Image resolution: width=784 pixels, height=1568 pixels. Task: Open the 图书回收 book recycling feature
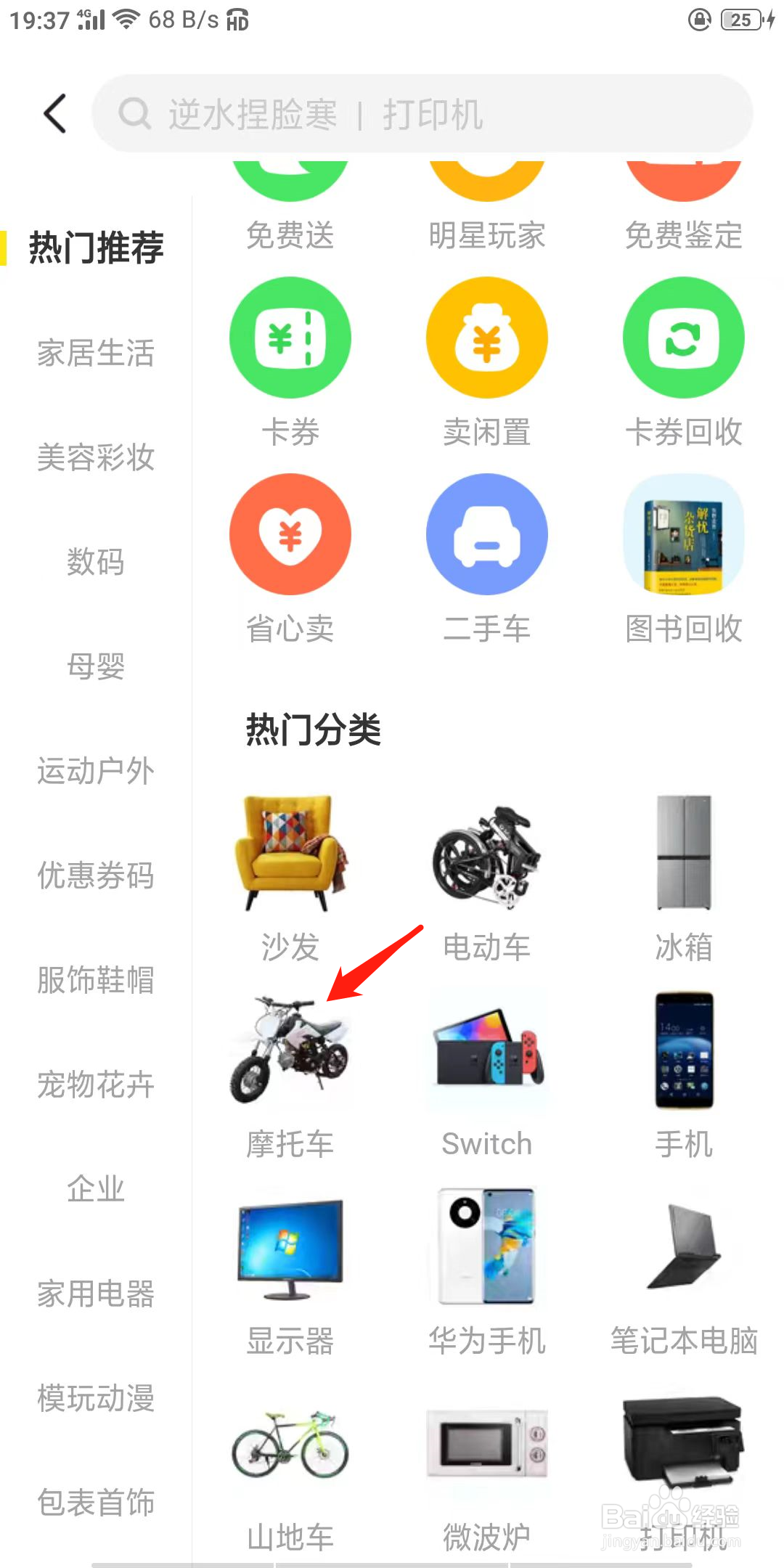point(683,534)
